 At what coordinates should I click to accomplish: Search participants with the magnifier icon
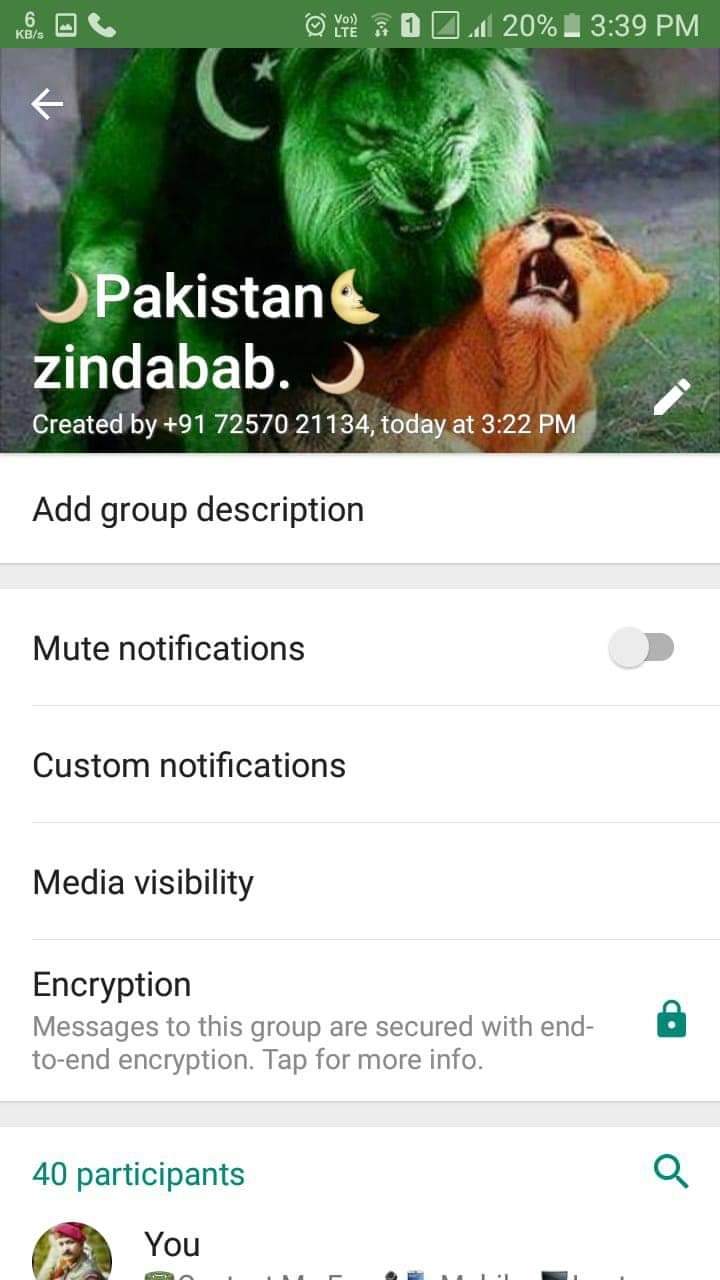coord(670,1171)
